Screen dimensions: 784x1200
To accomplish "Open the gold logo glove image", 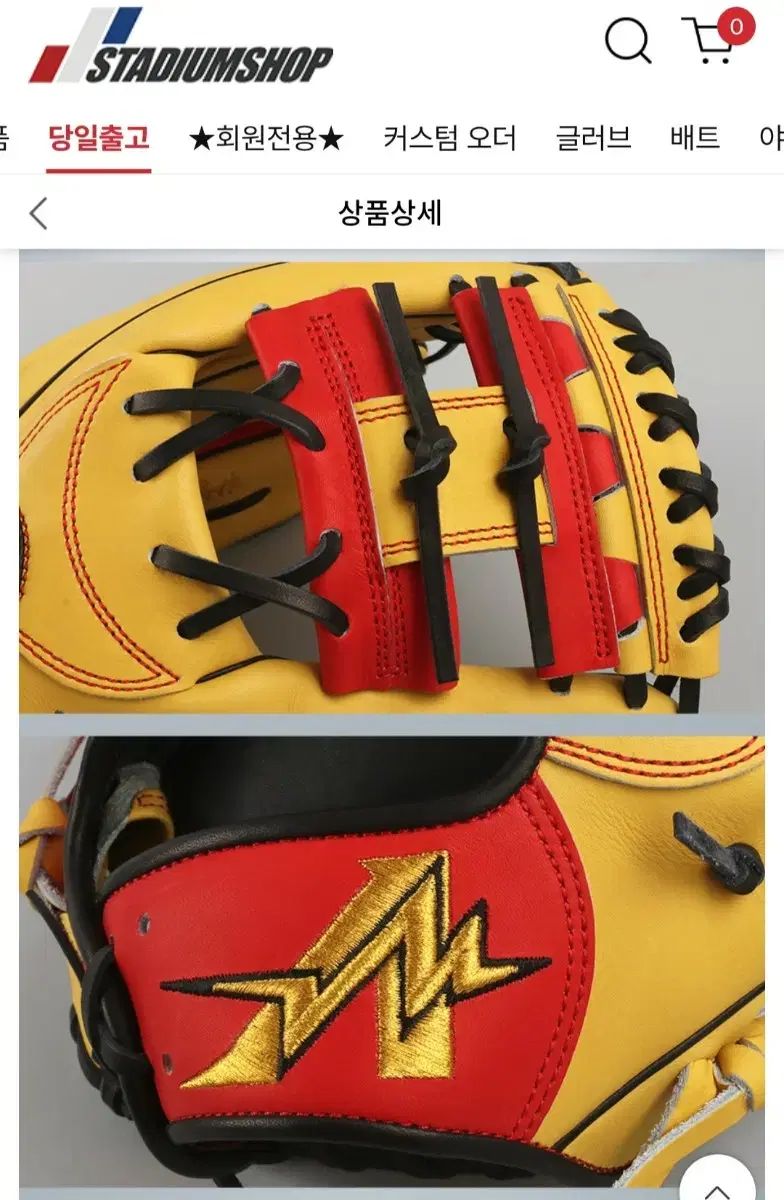I will pos(392,960).
